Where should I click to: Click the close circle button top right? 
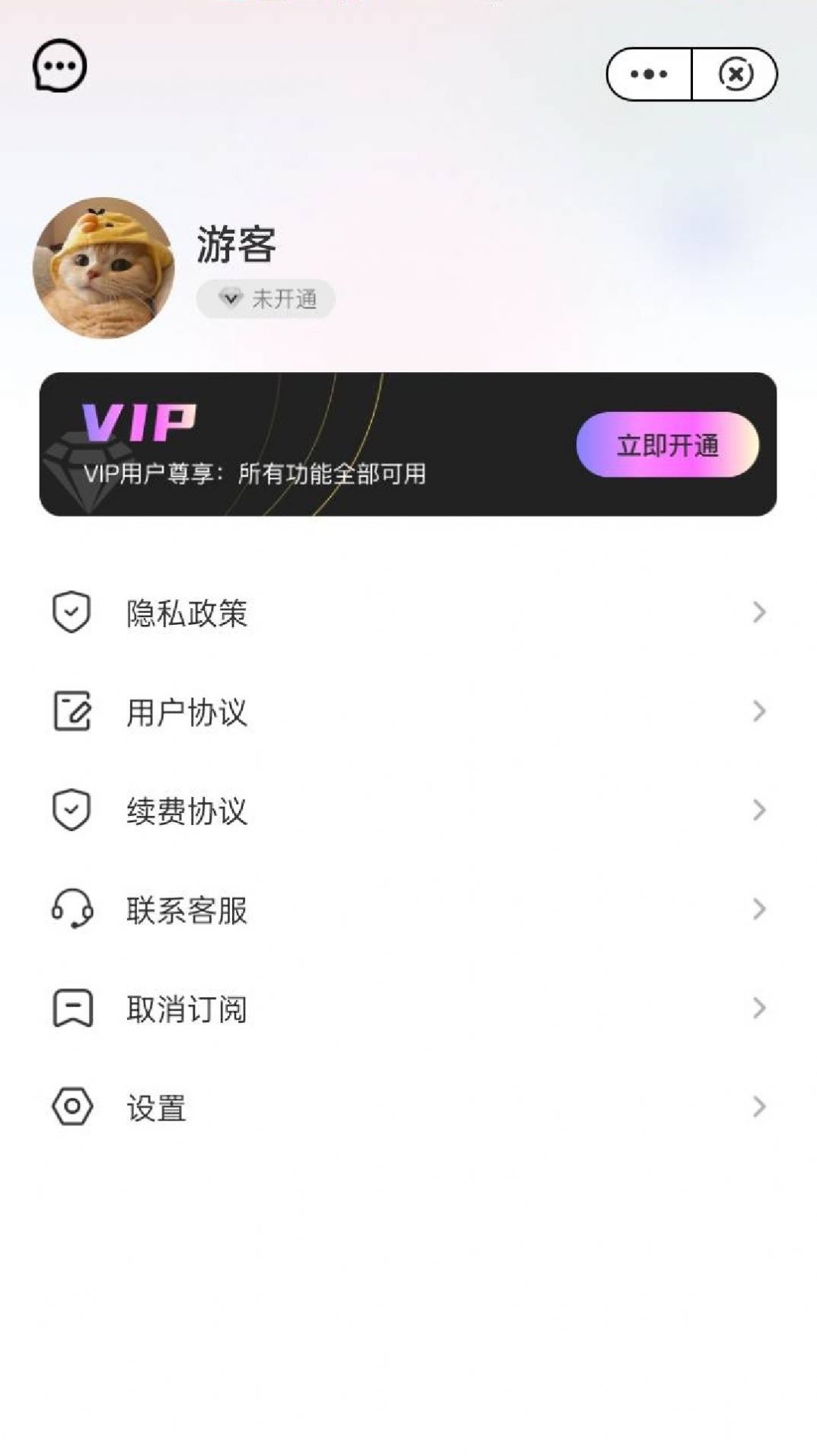coord(736,73)
